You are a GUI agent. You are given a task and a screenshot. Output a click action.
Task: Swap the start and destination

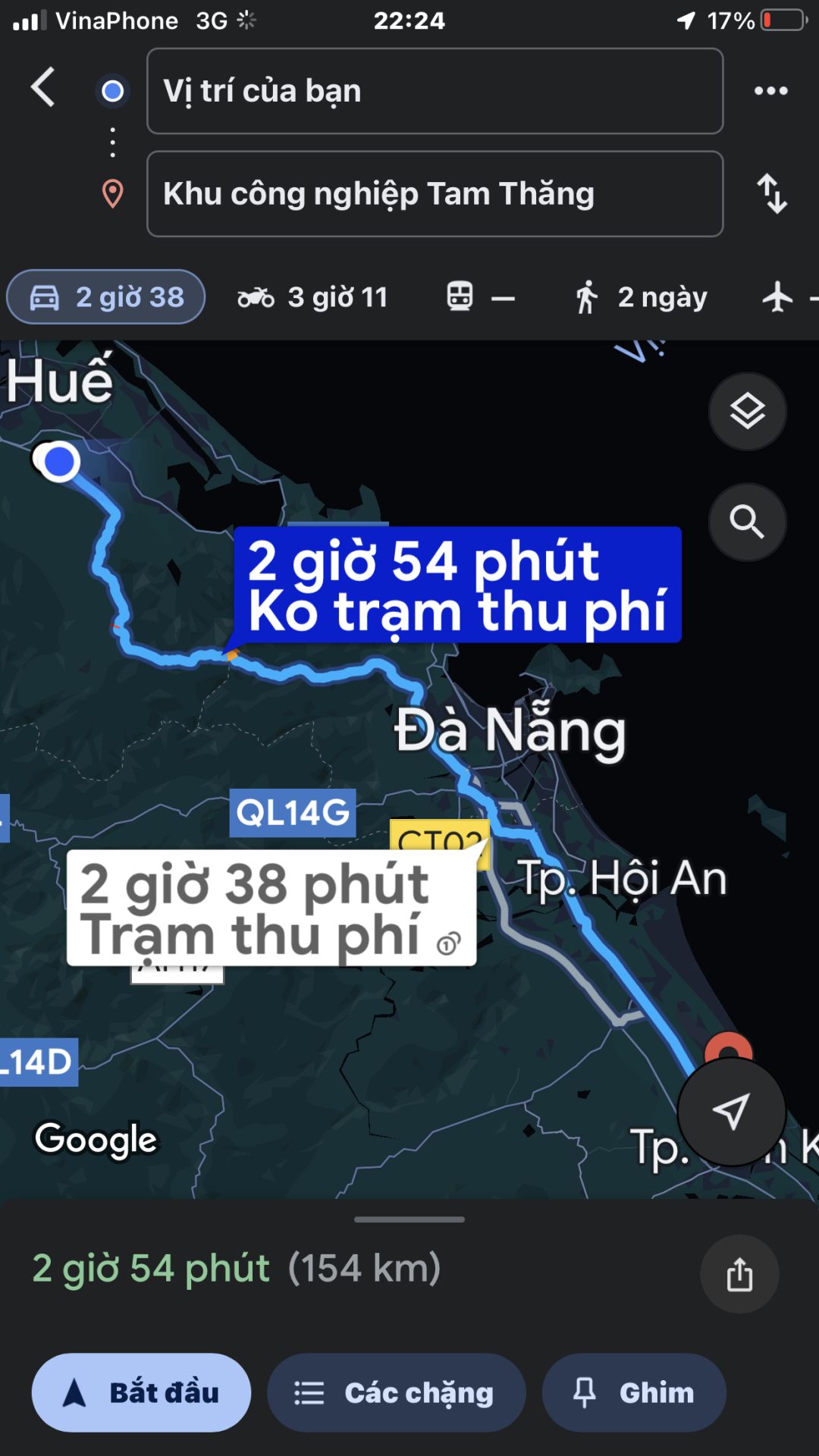[772, 194]
